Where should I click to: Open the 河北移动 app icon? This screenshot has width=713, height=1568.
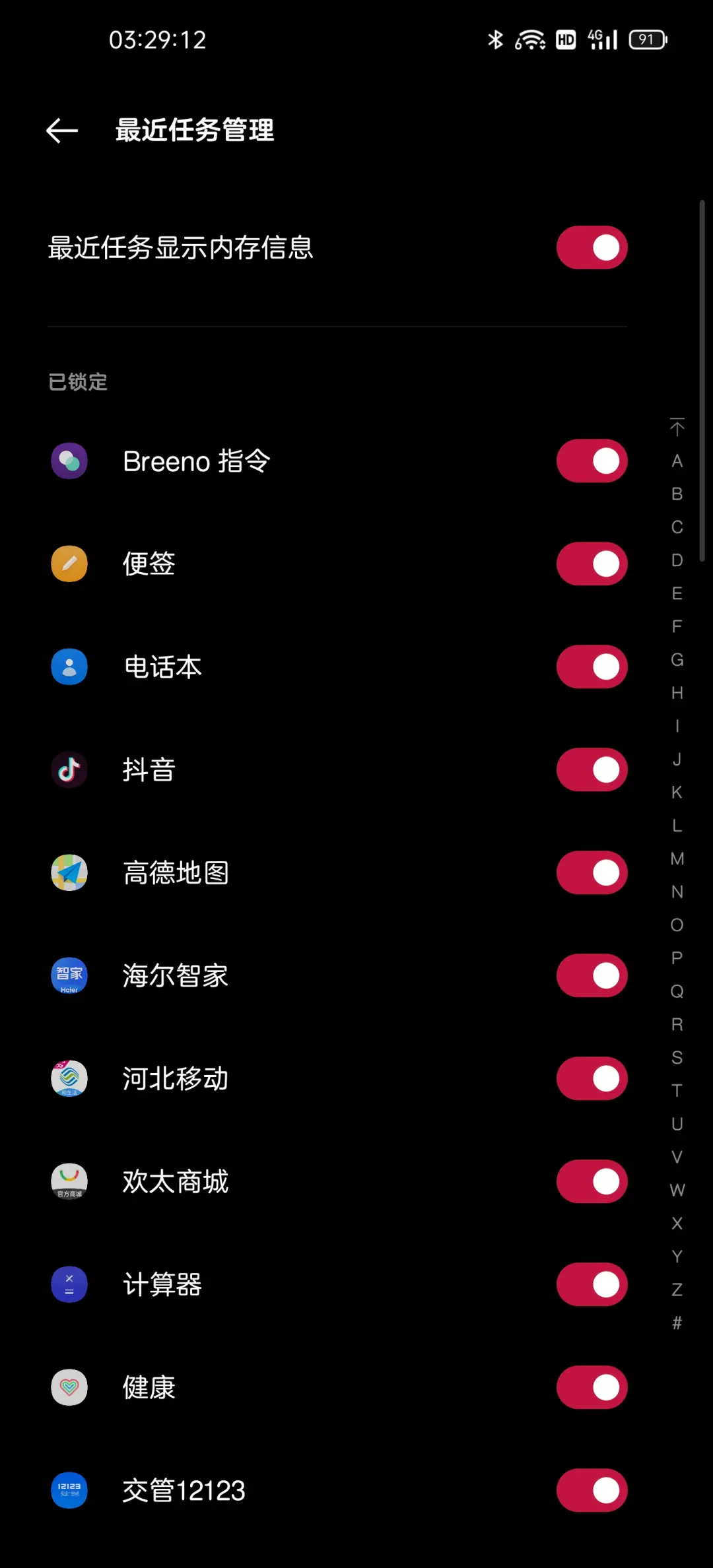[69, 1078]
